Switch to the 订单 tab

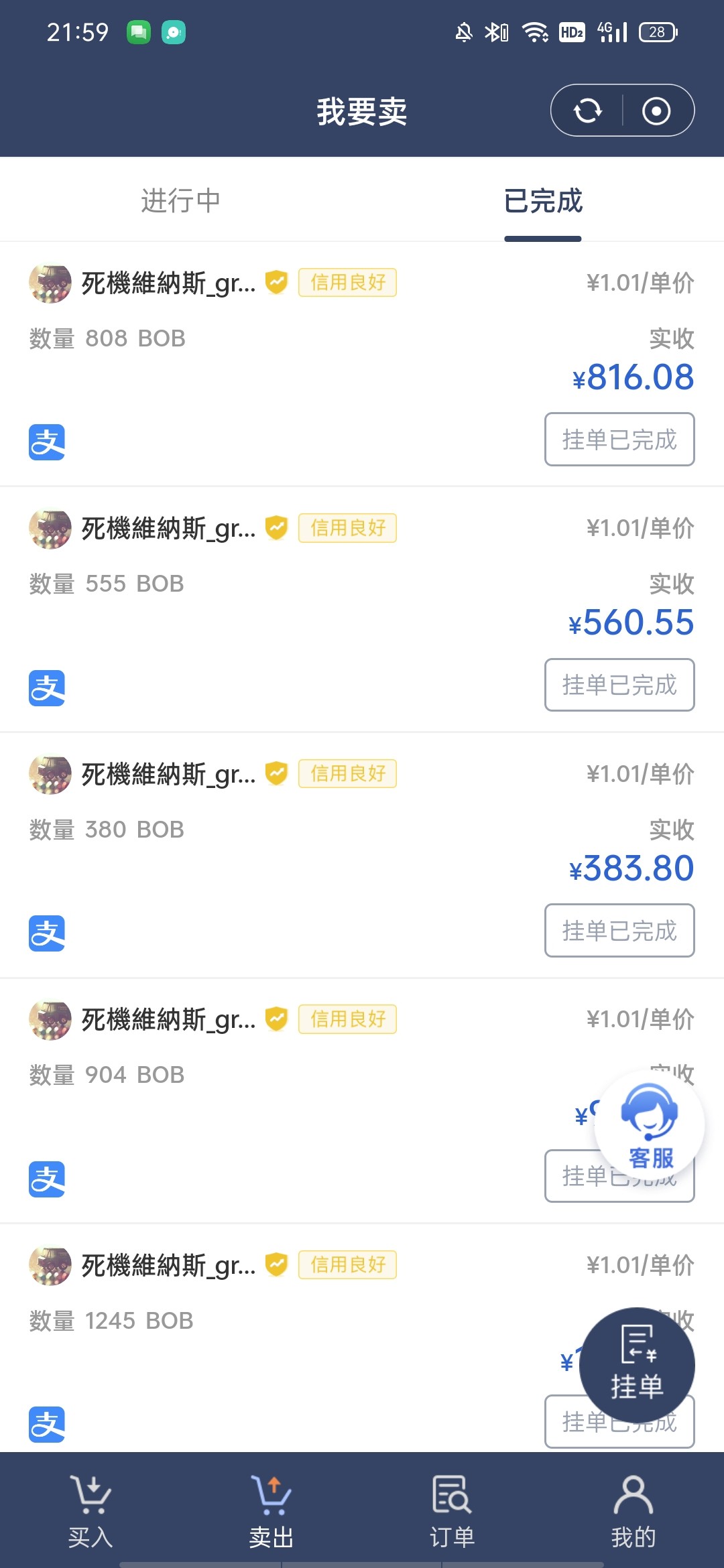click(x=452, y=1511)
